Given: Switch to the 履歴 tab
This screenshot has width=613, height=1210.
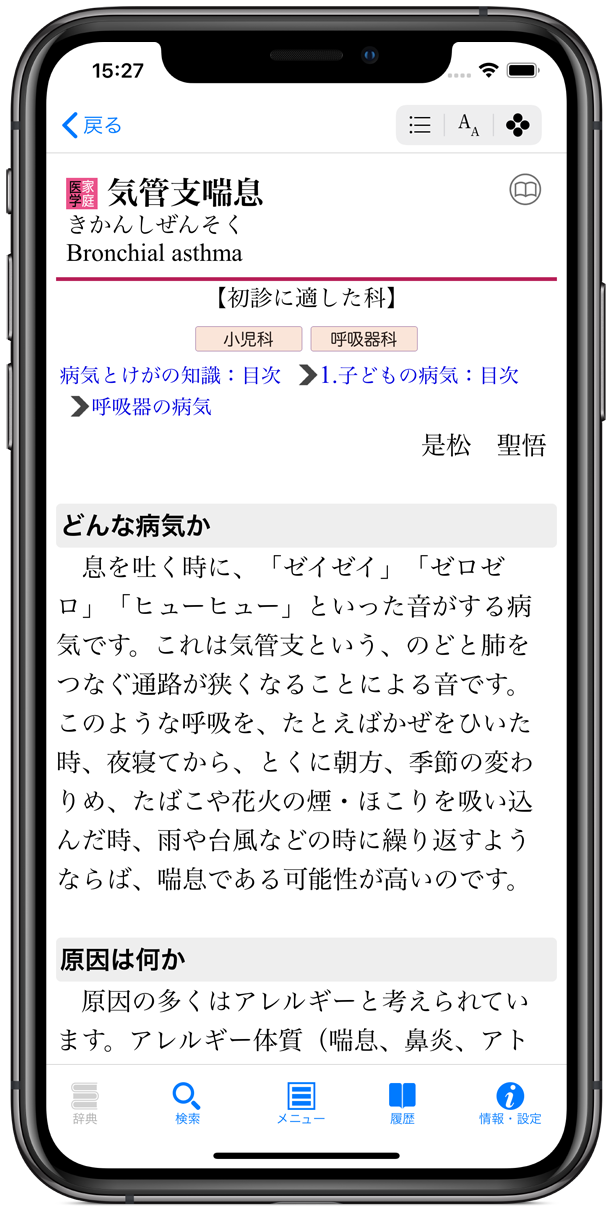Looking at the screenshot, I should tap(402, 1102).
